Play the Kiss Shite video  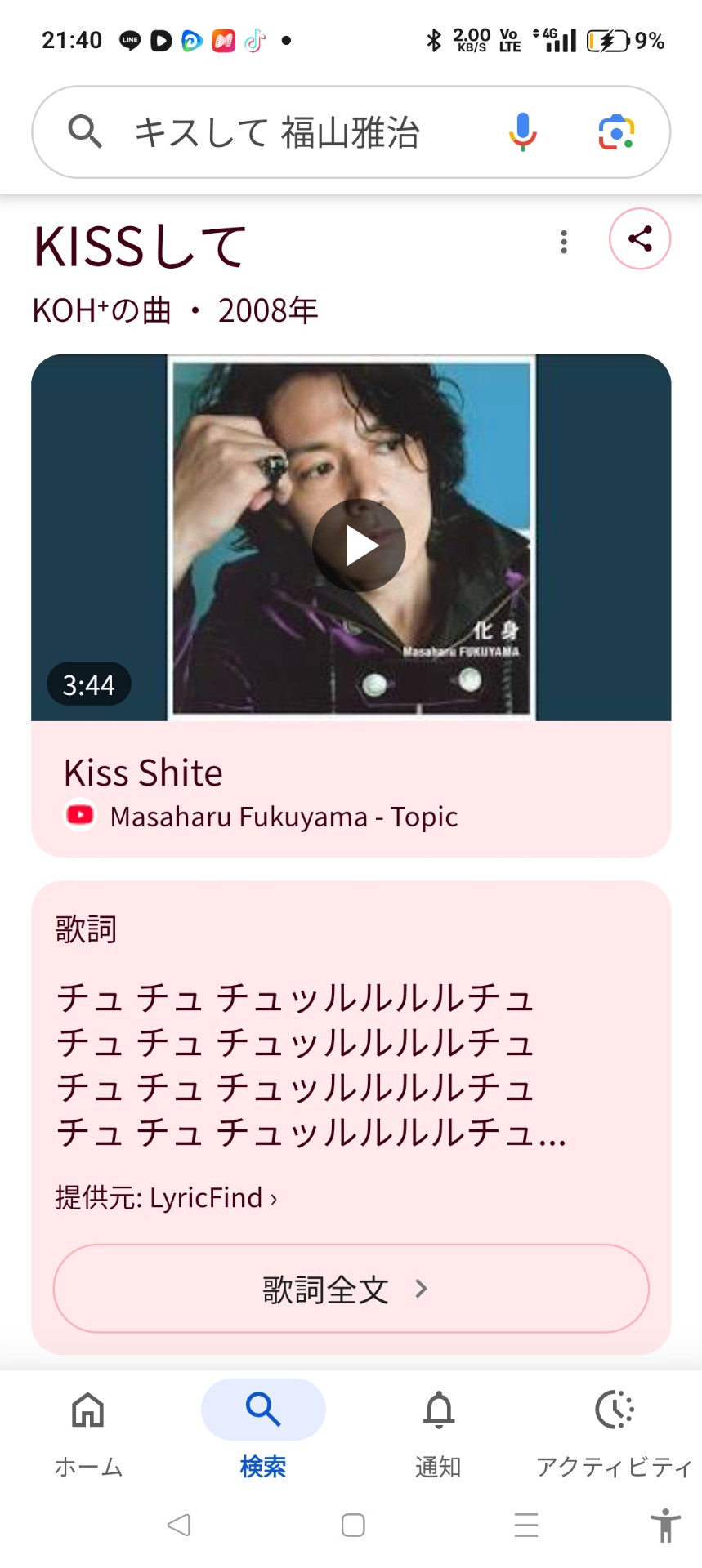359,545
